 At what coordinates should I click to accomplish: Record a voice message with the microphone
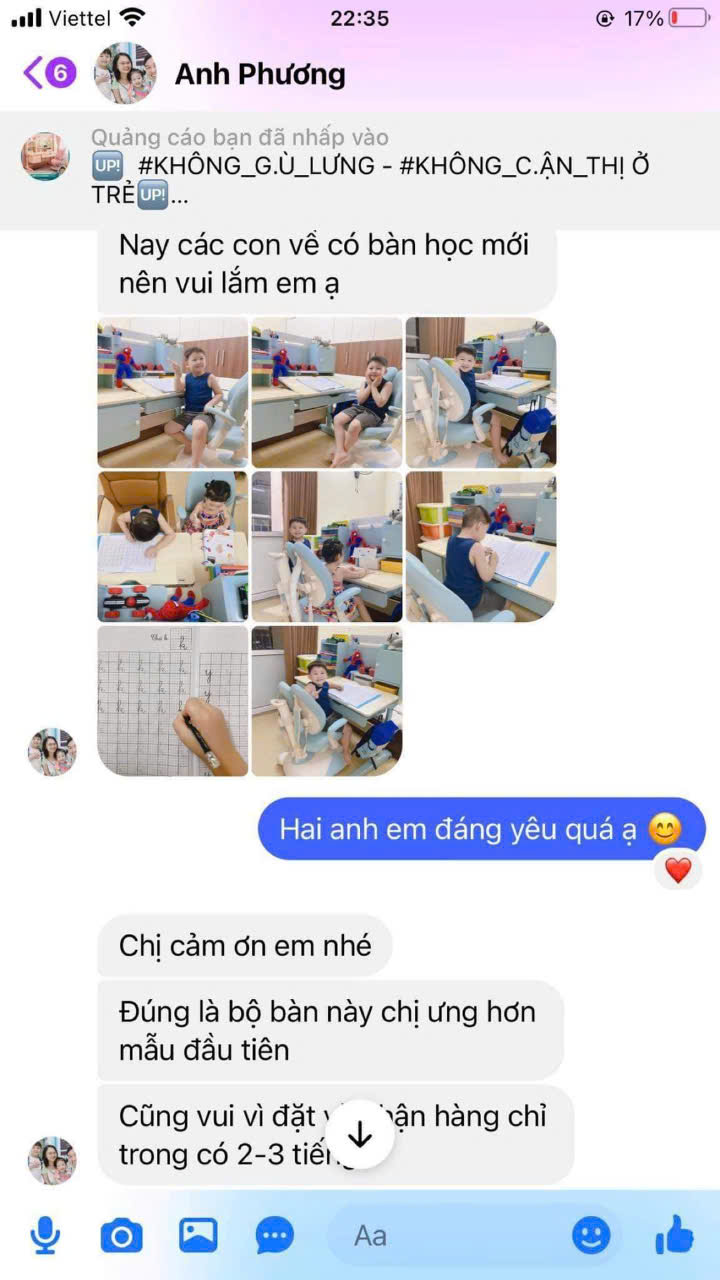pos(44,1235)
